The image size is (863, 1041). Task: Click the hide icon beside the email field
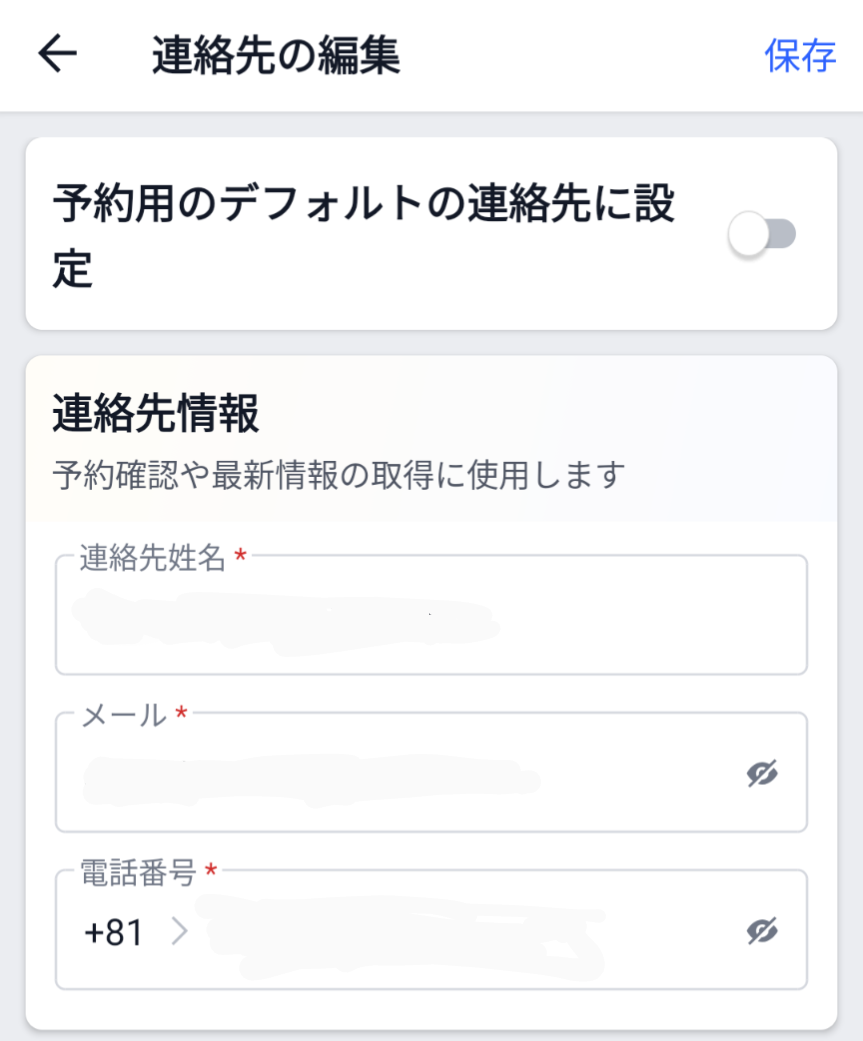[x=760, y=773]
